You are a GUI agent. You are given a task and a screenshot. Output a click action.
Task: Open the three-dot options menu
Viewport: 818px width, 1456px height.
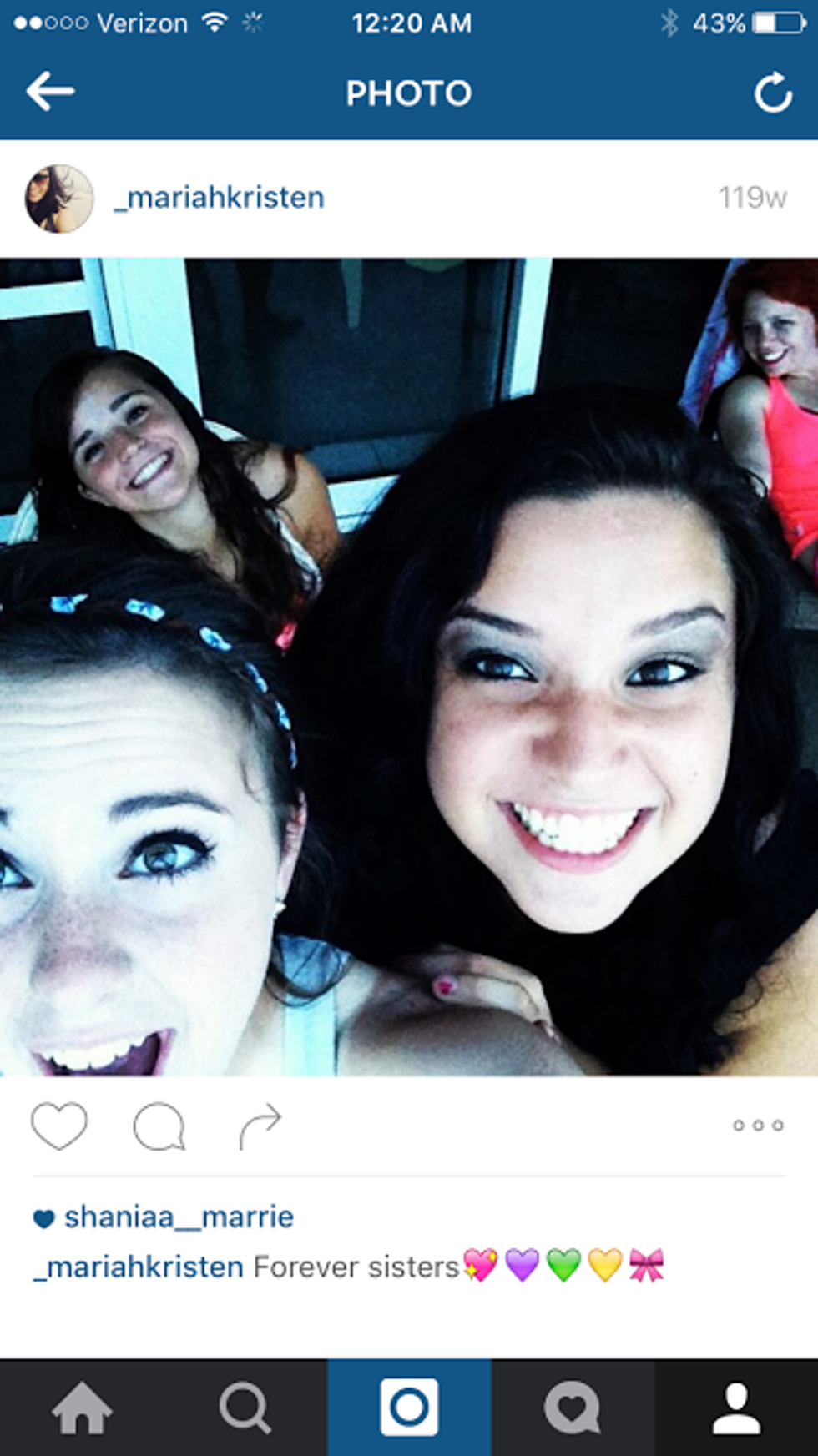pyautogui.click(x=758, y=1126)
